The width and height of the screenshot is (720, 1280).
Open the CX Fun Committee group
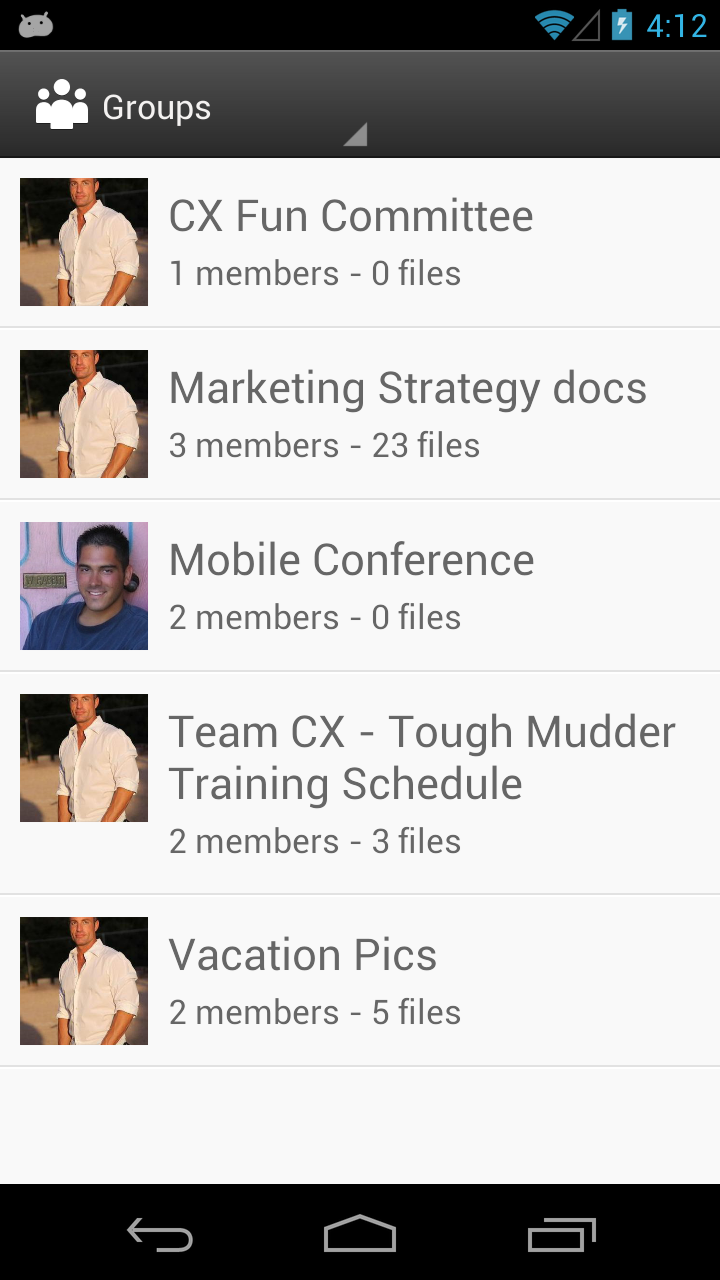click(350, 242)
